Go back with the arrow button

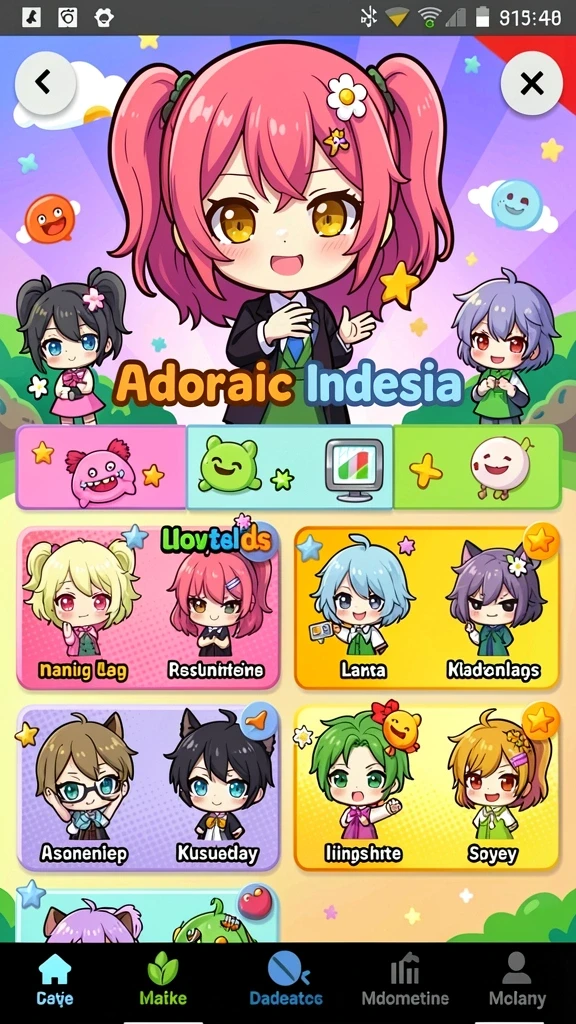(x=45, y=83)
